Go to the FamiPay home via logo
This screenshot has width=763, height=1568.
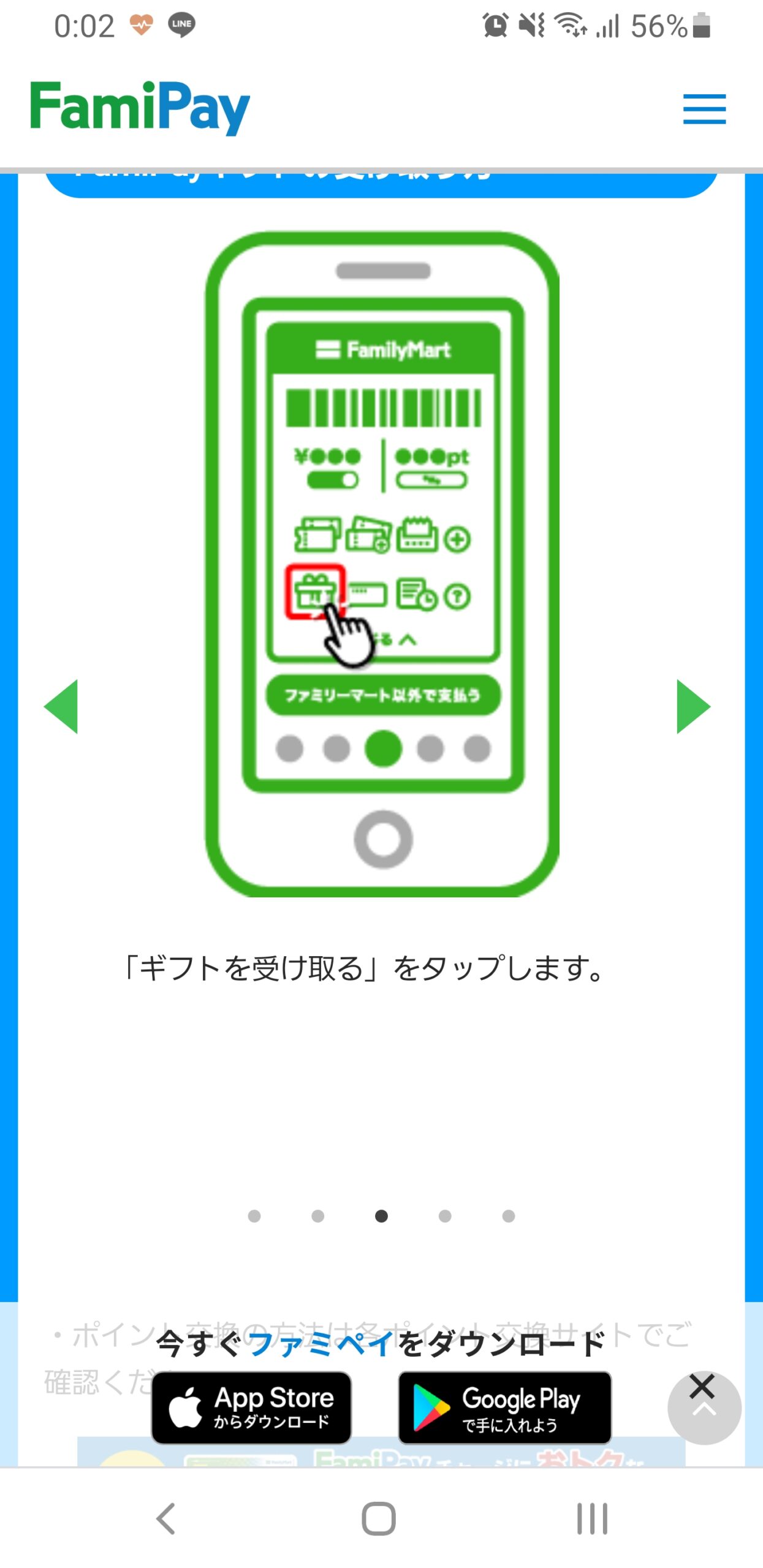click(140, 107)
